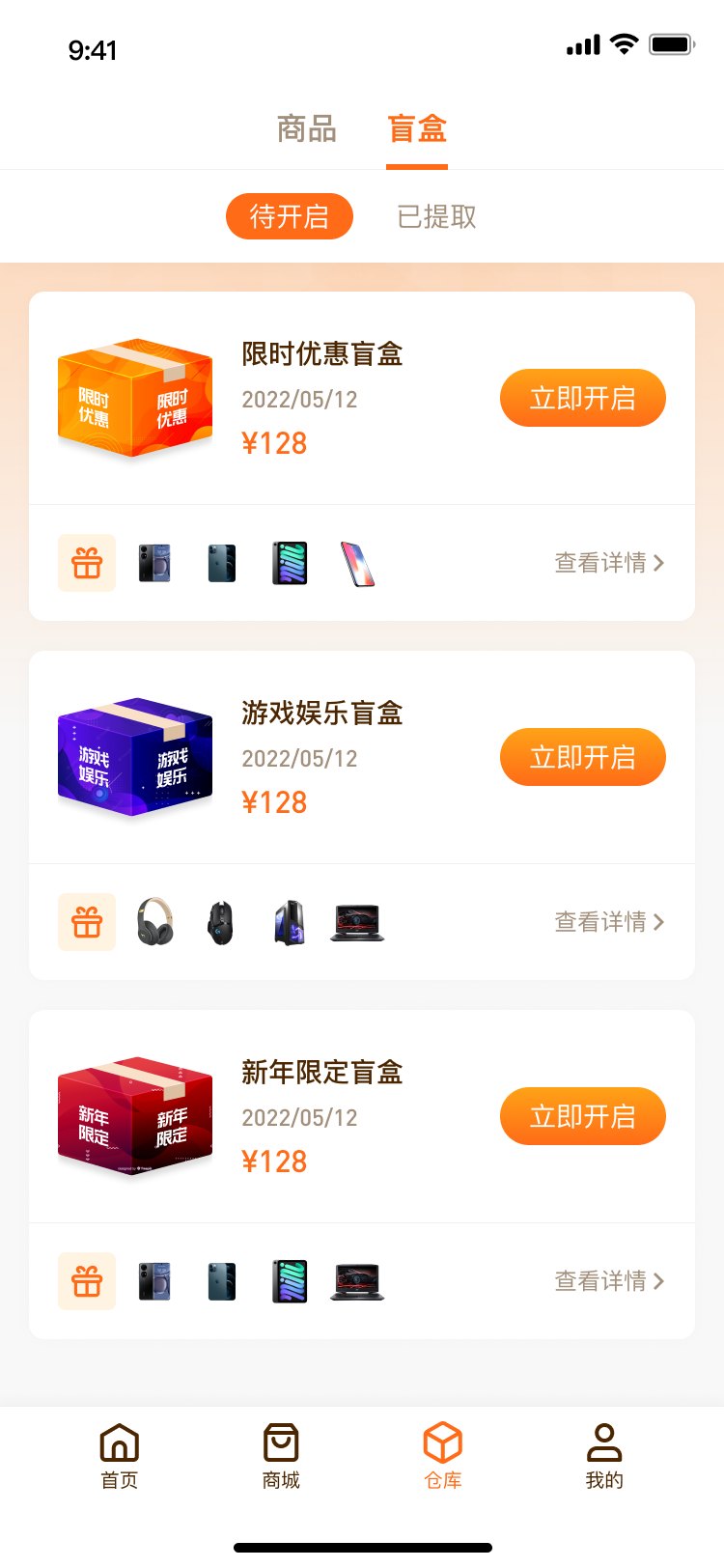View 查看详情 for 限时优惠盲盒
The width and height of the screenshot is (724, 1568).
click(x=609, y=563)
